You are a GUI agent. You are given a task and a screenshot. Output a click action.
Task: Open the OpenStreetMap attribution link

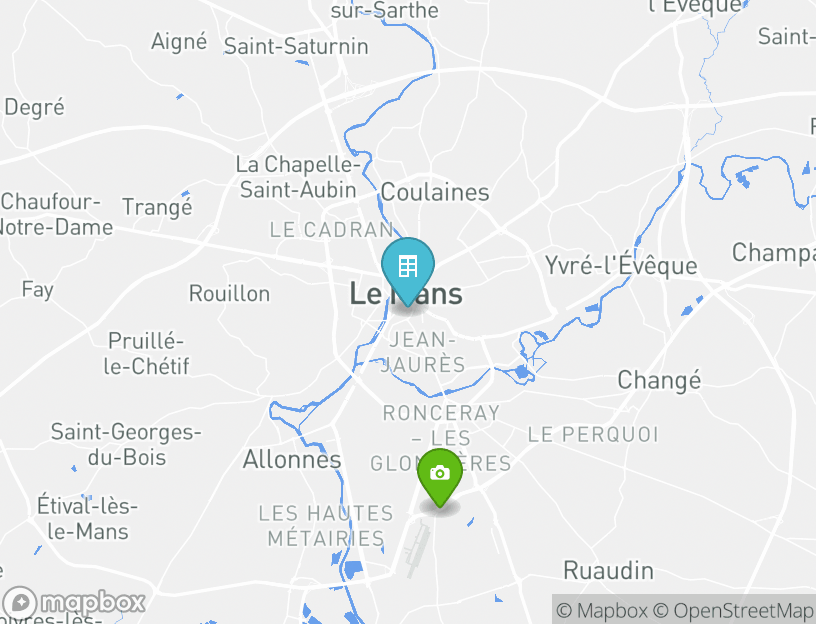pos(733,610)
